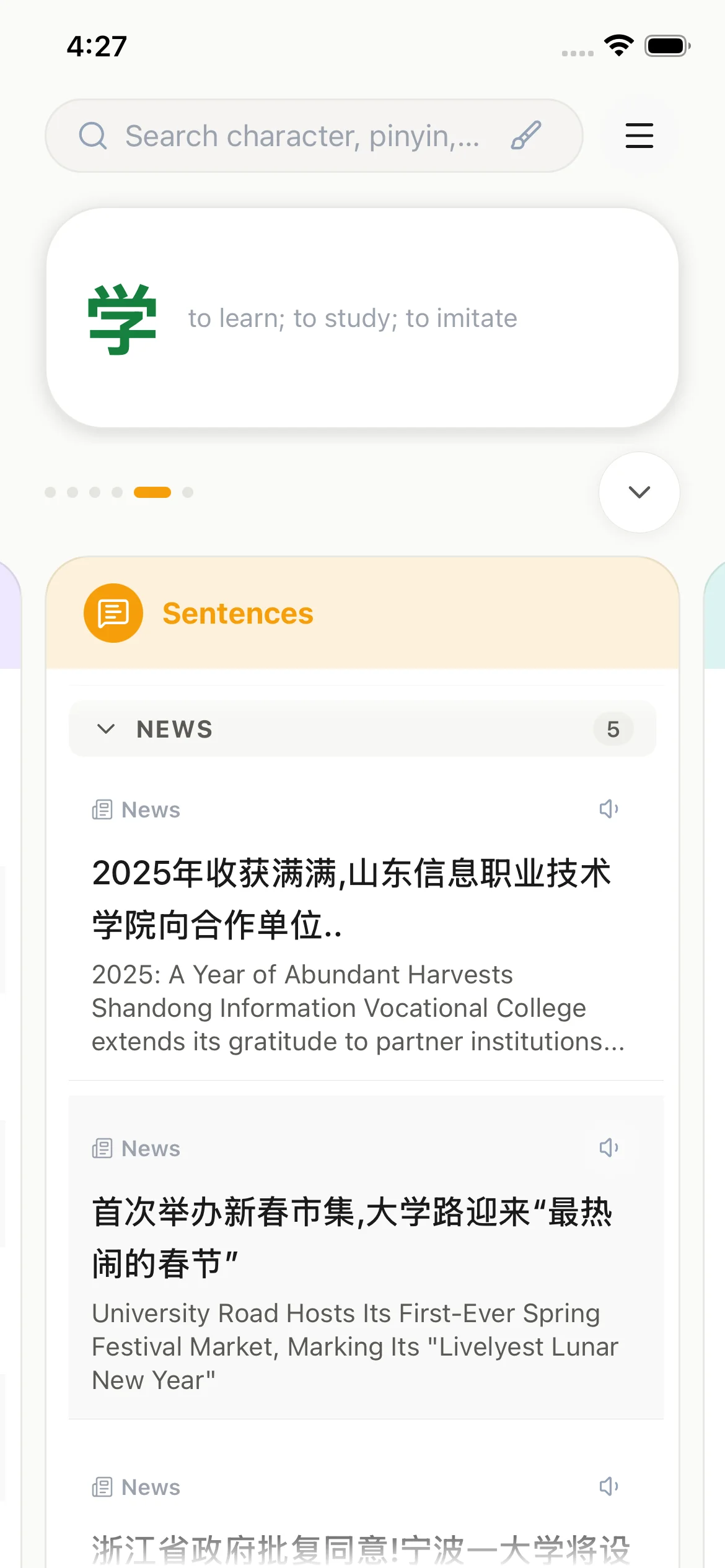Expand the card details with the round chevron button
Screen dimensions: 725x1568
click(x=639, y=492)
